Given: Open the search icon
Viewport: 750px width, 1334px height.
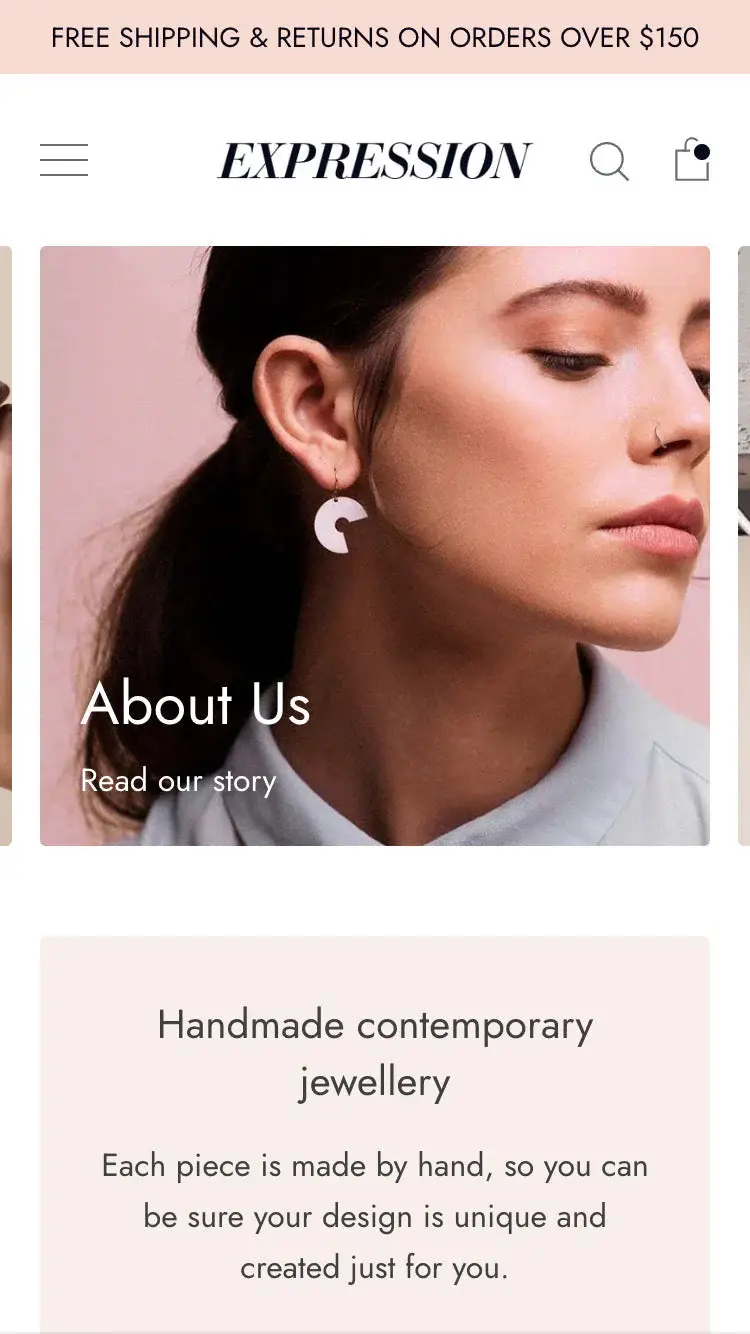Looking at the screenshot, I should 608,161.
